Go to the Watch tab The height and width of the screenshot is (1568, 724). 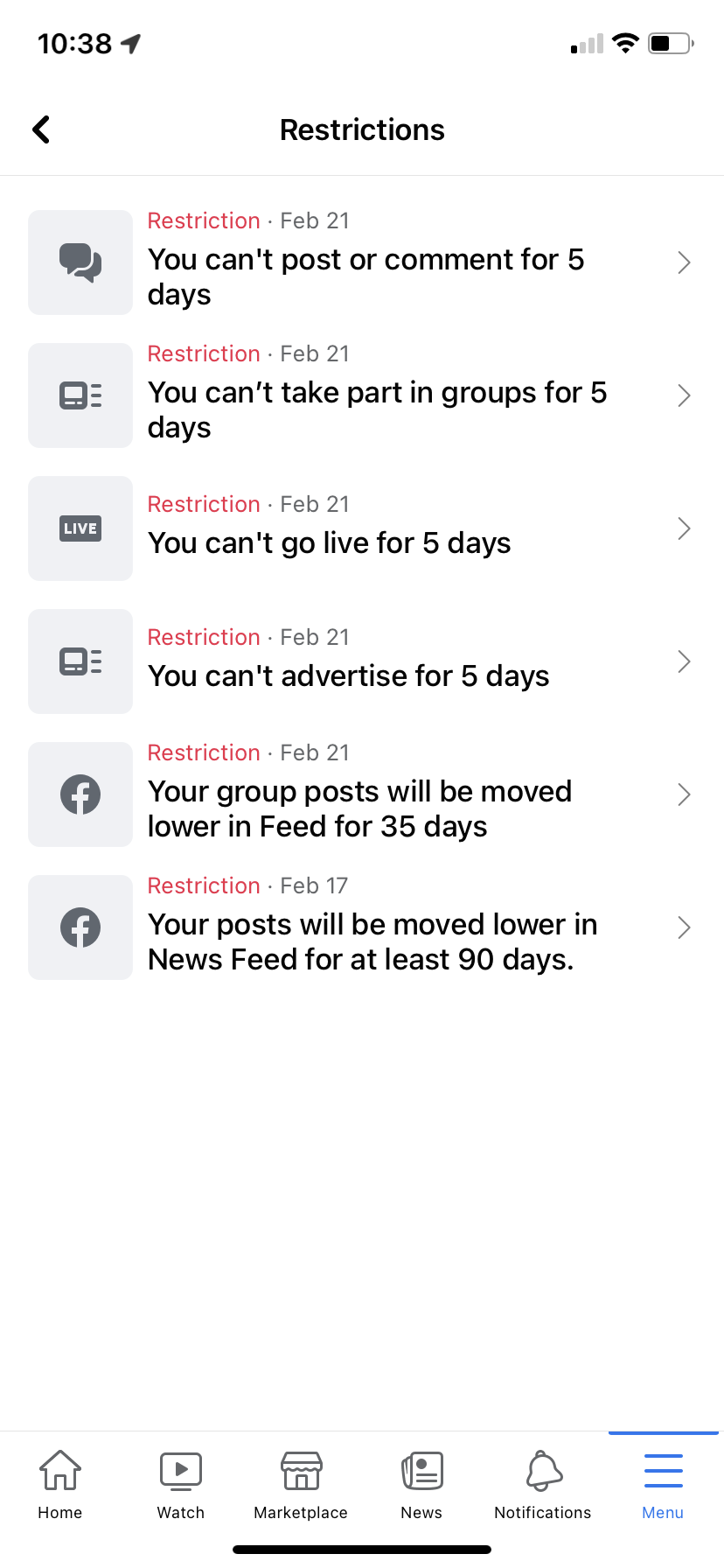(x=181, y=1485)
